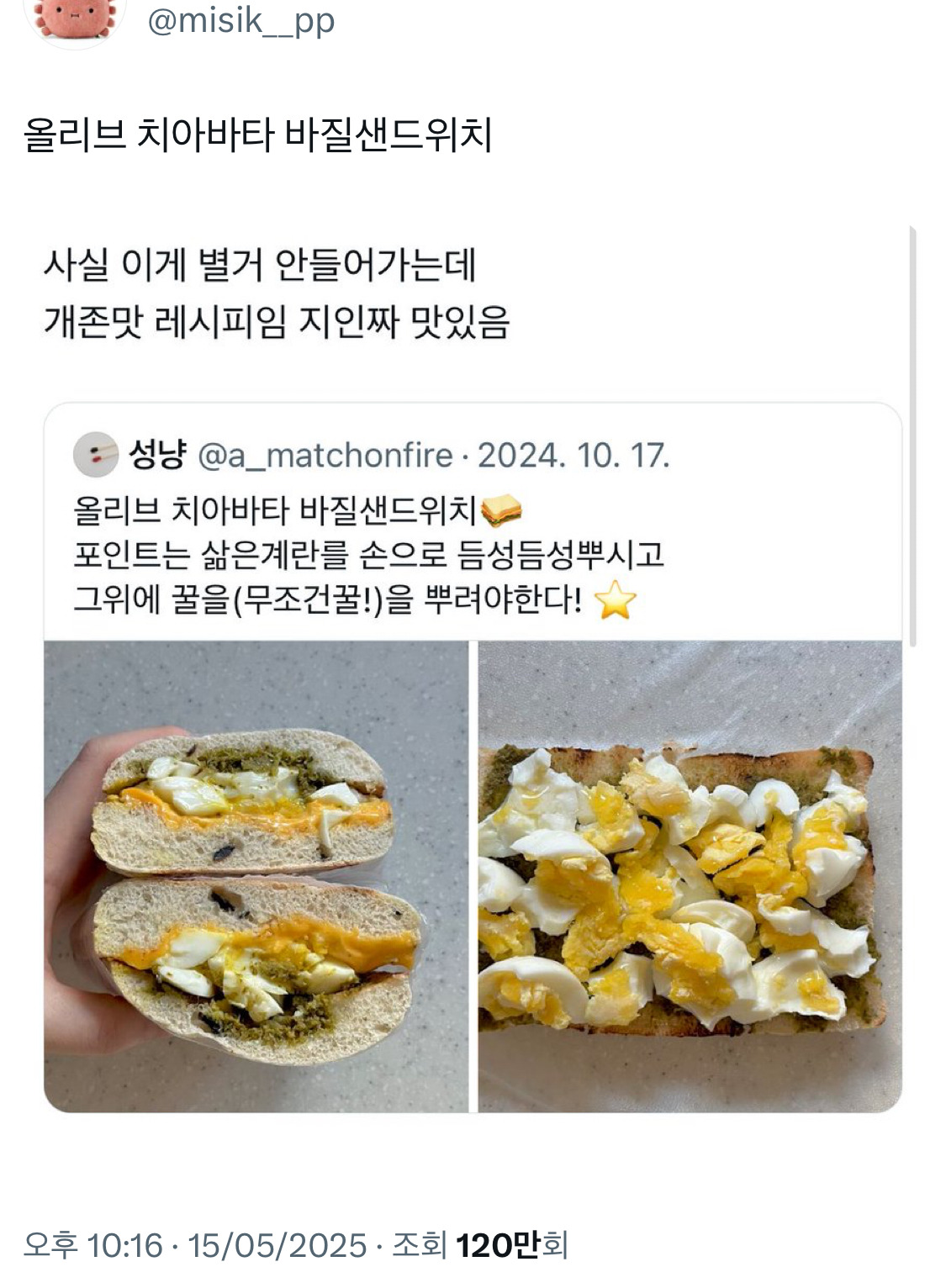Open the profile avatar of the post author
Viewport: 946px width, 1288px height.
point(76,17)
